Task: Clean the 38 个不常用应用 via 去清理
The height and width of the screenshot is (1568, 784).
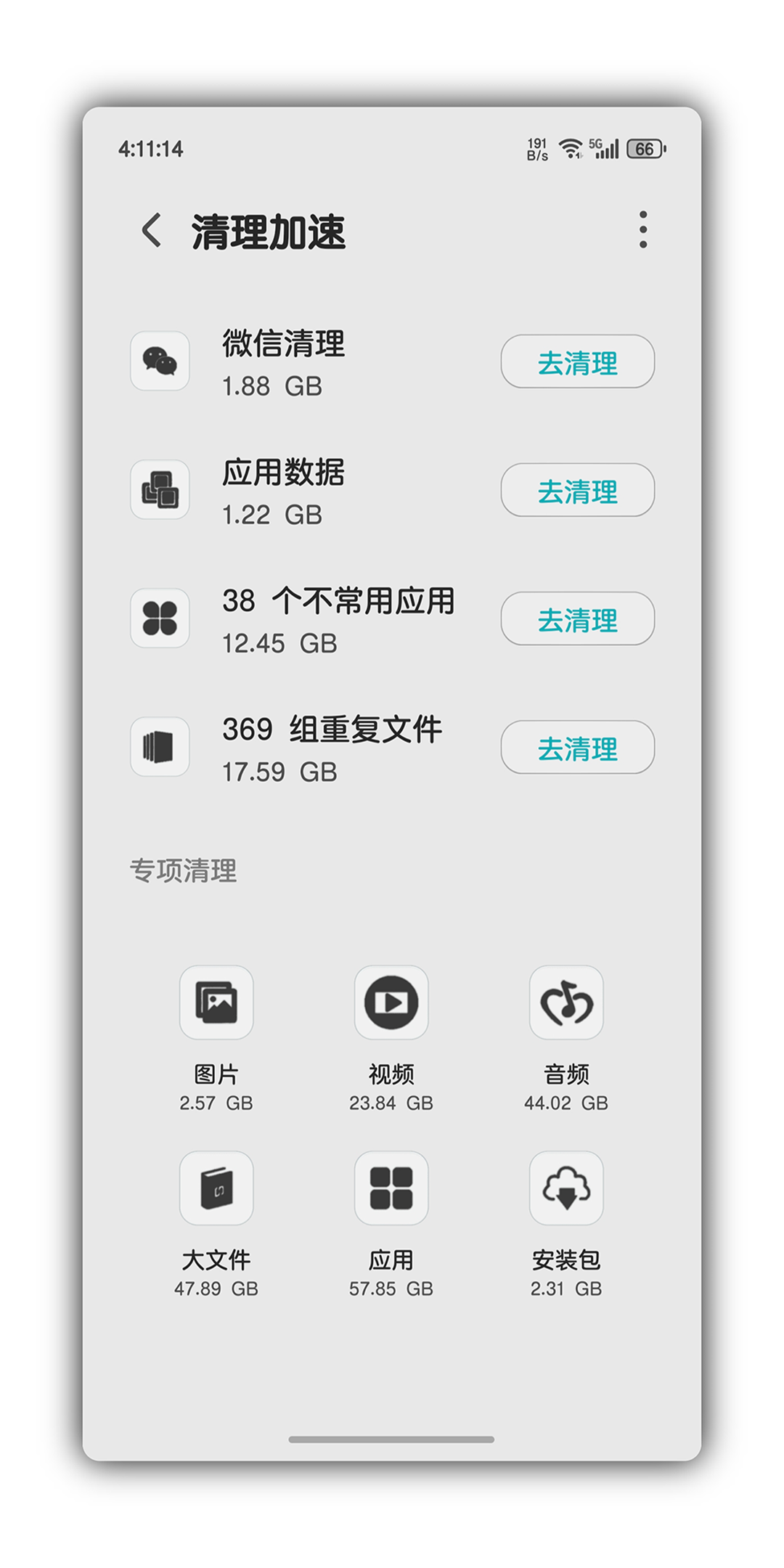Action: click(x=577, y=618)
